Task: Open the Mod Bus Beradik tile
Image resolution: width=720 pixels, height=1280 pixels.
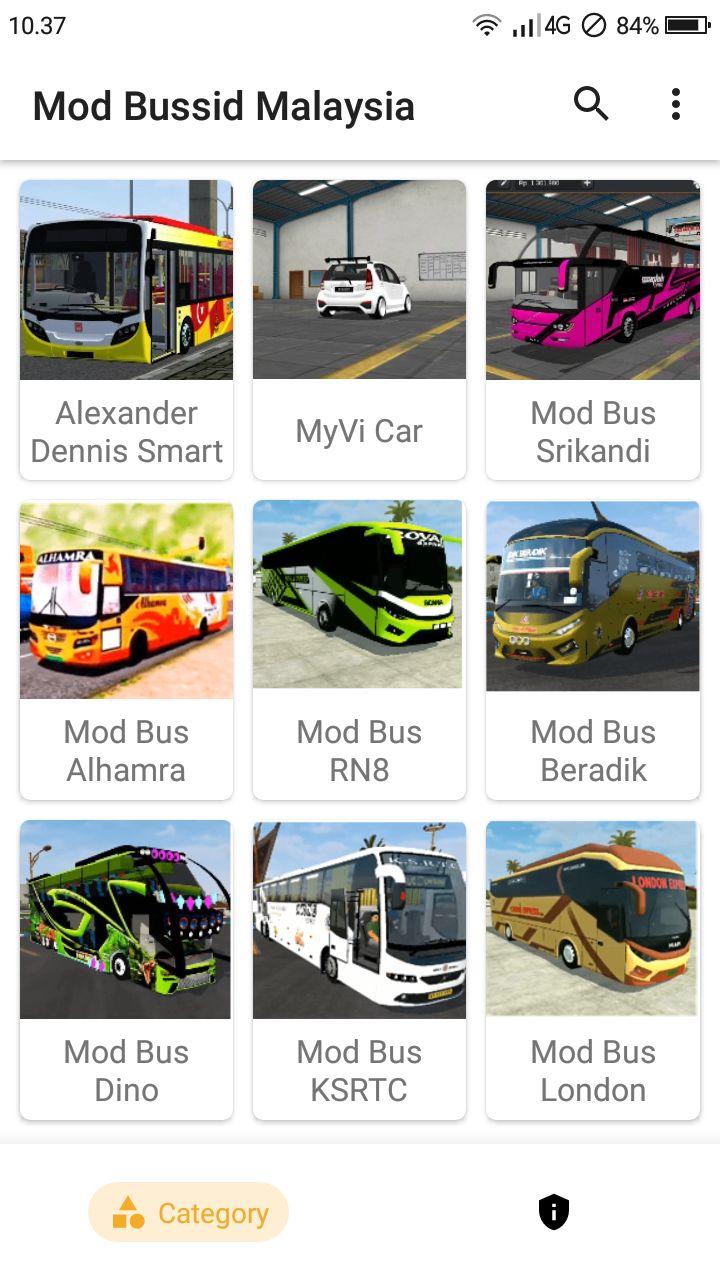Action: tap(593, 650)
